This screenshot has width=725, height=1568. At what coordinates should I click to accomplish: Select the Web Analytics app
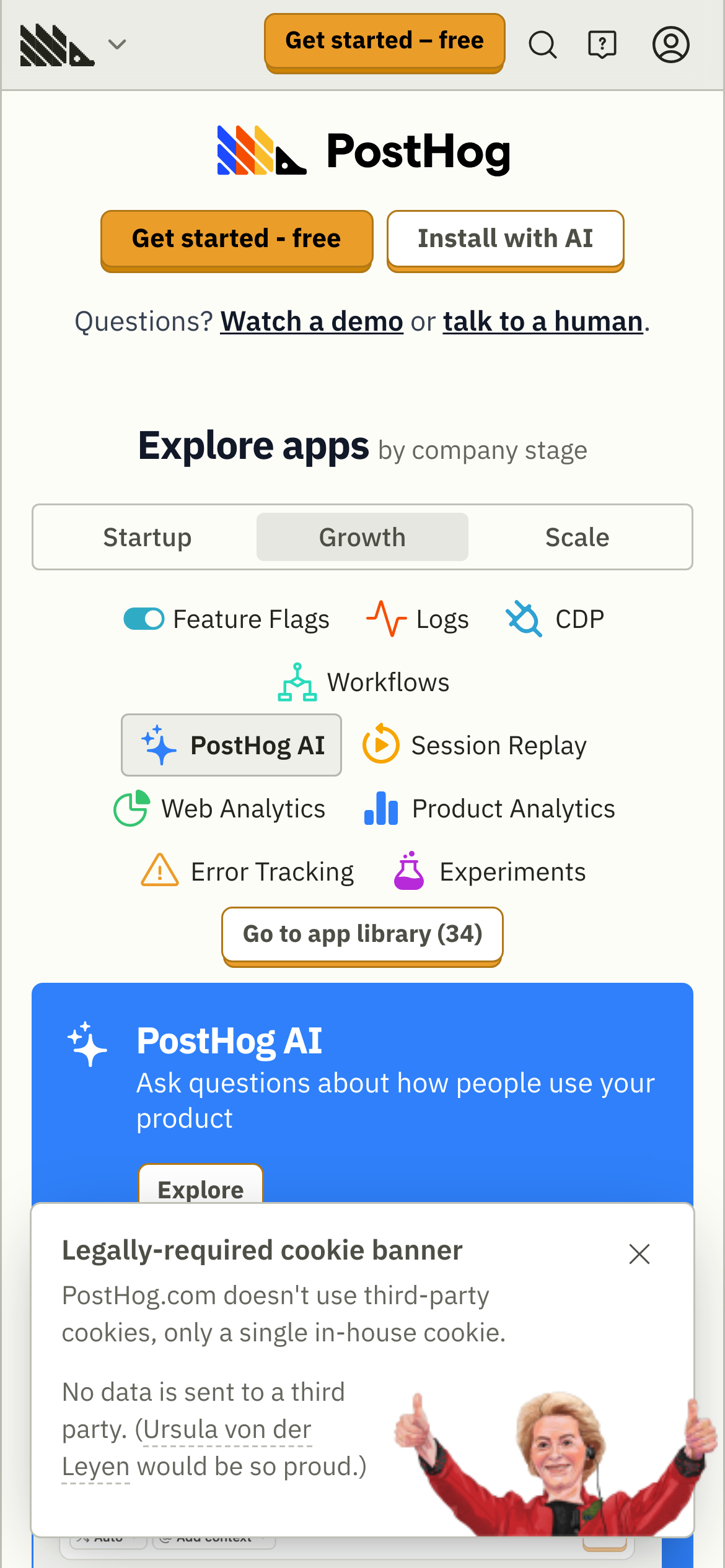coord(219,809)
